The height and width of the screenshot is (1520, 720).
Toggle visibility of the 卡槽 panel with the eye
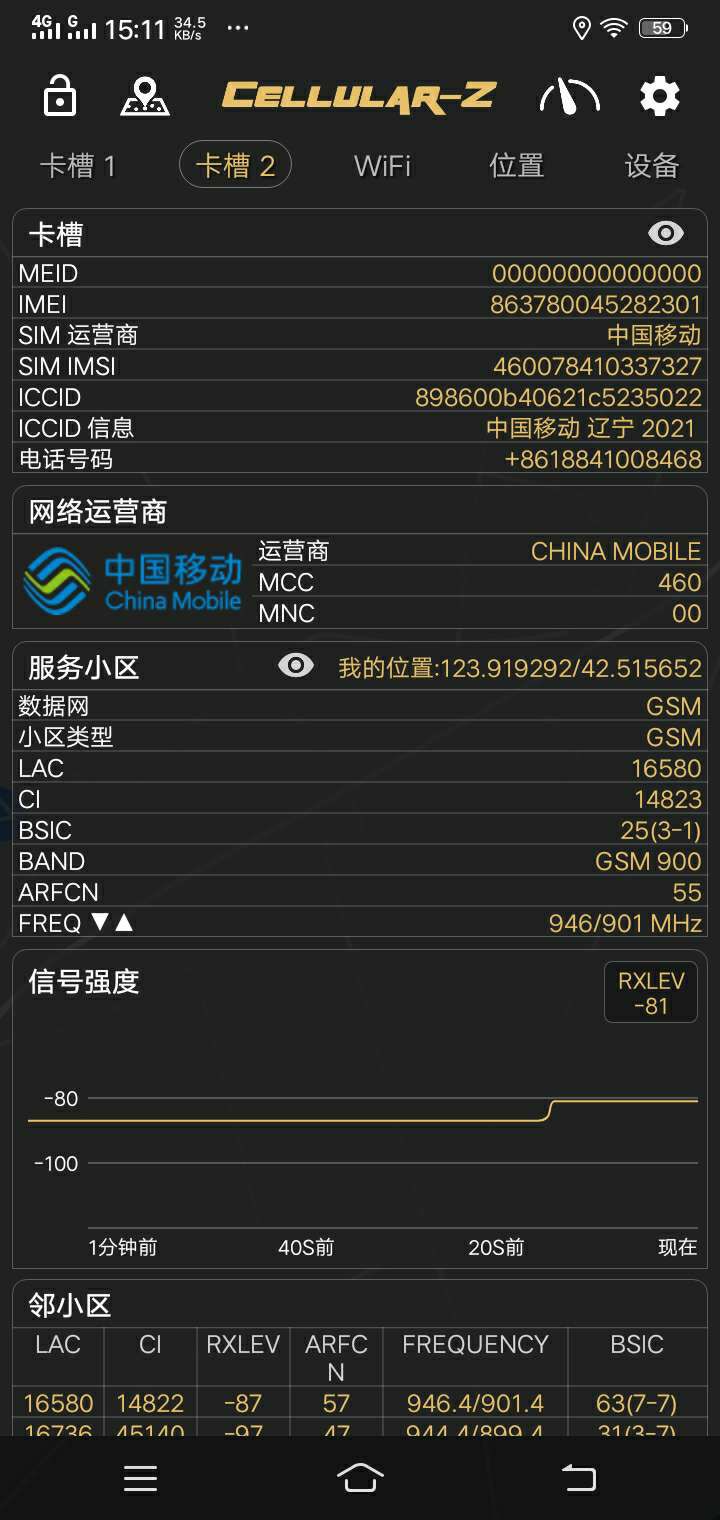(x=665, y=232)
